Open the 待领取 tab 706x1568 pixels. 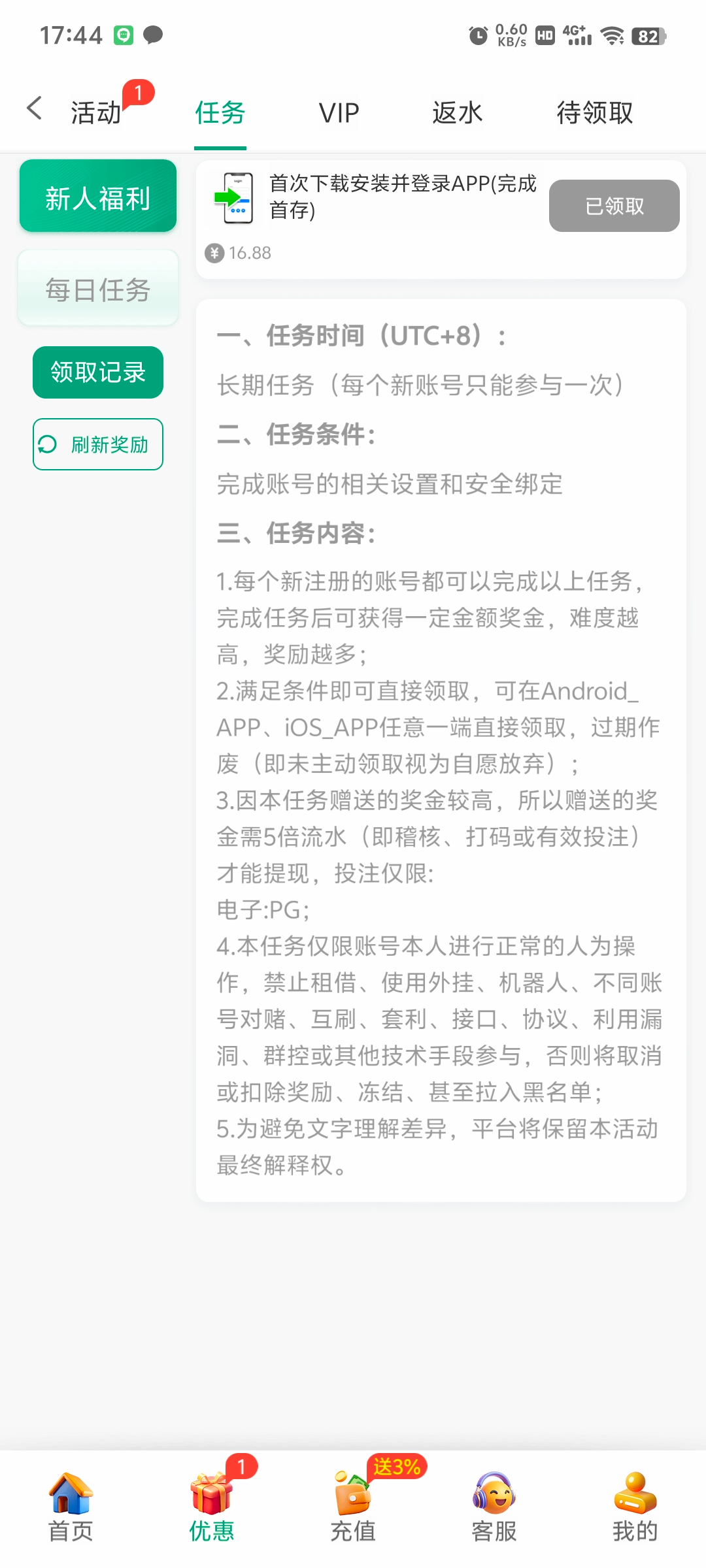tap(594, 112)
